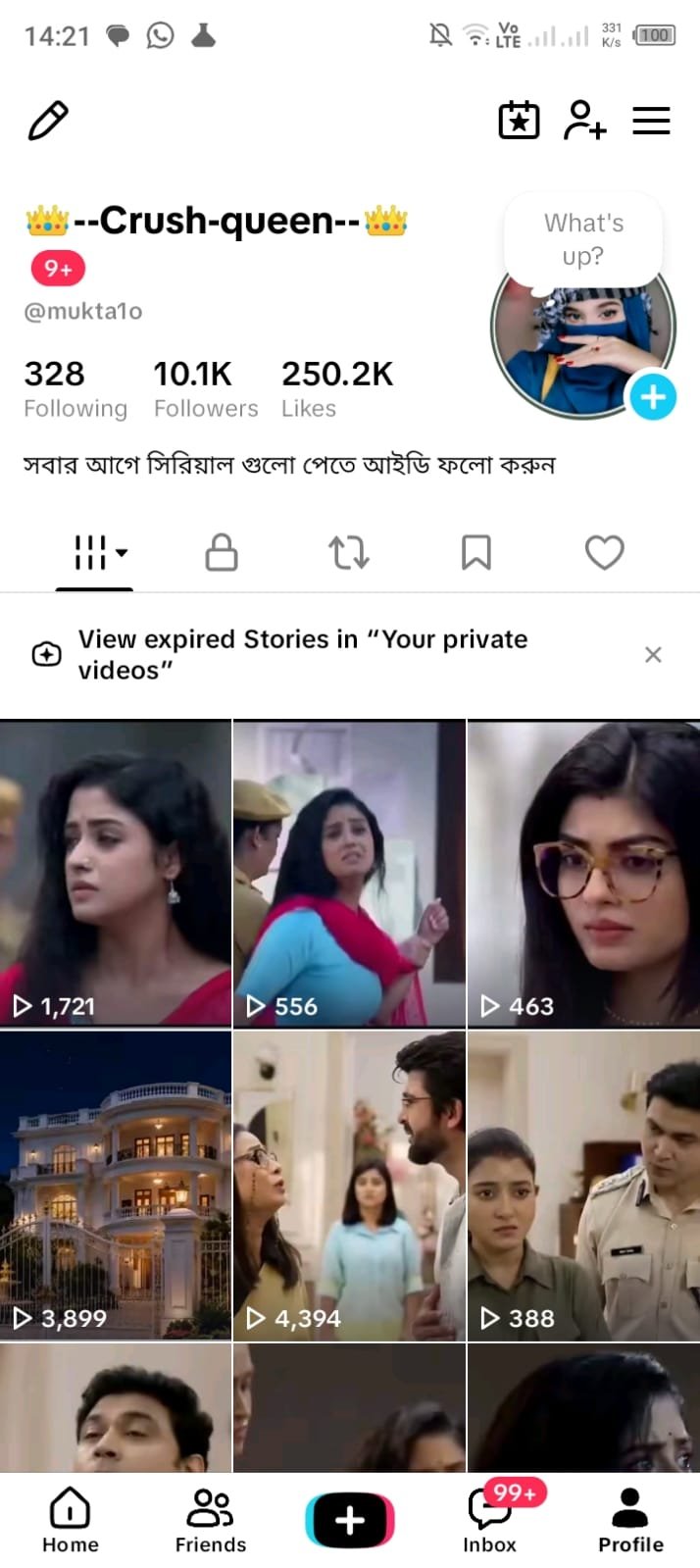Open the hamburger menu
This screenshot has height=1568, width=700.
pyautogui.click(x=651, y=121)
